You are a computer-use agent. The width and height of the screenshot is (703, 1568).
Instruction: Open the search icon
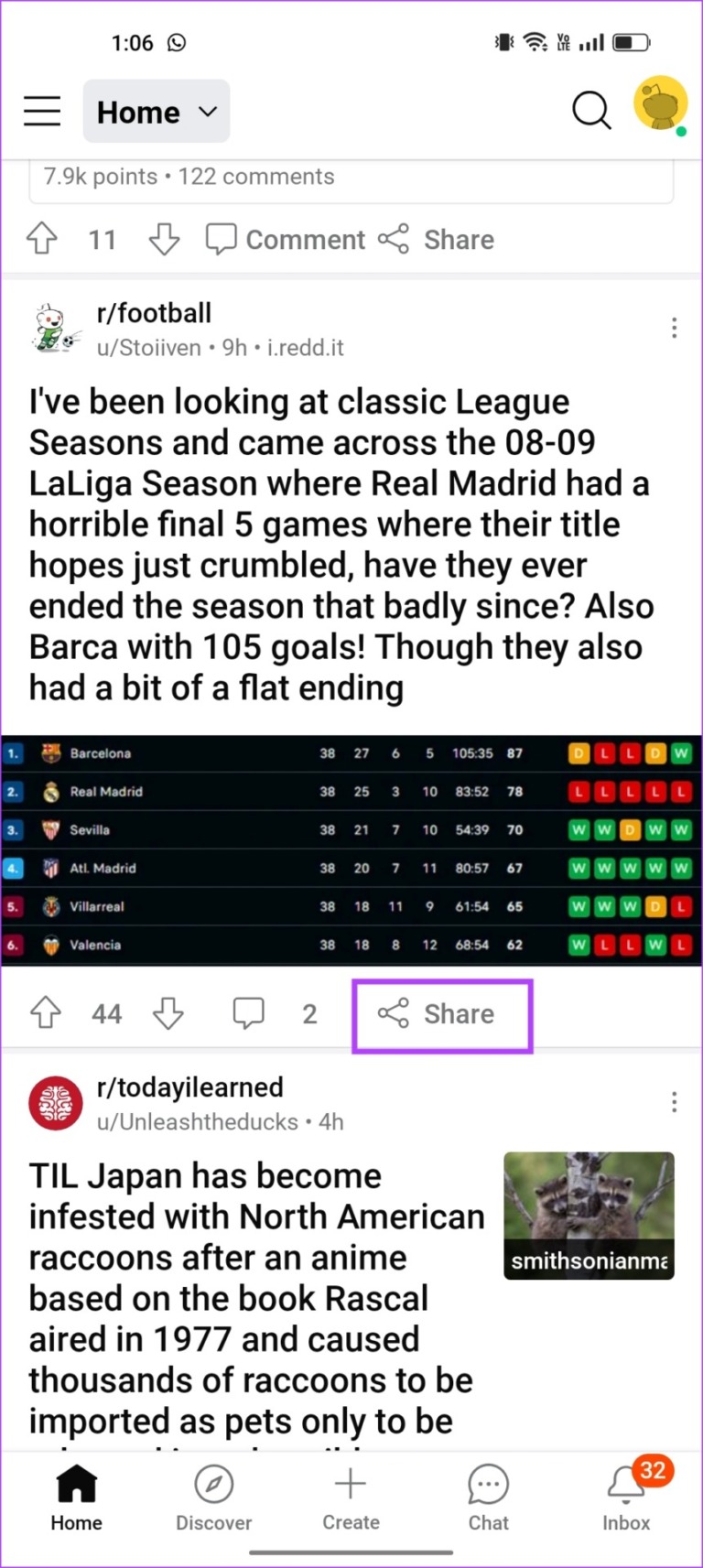(590, 110)
